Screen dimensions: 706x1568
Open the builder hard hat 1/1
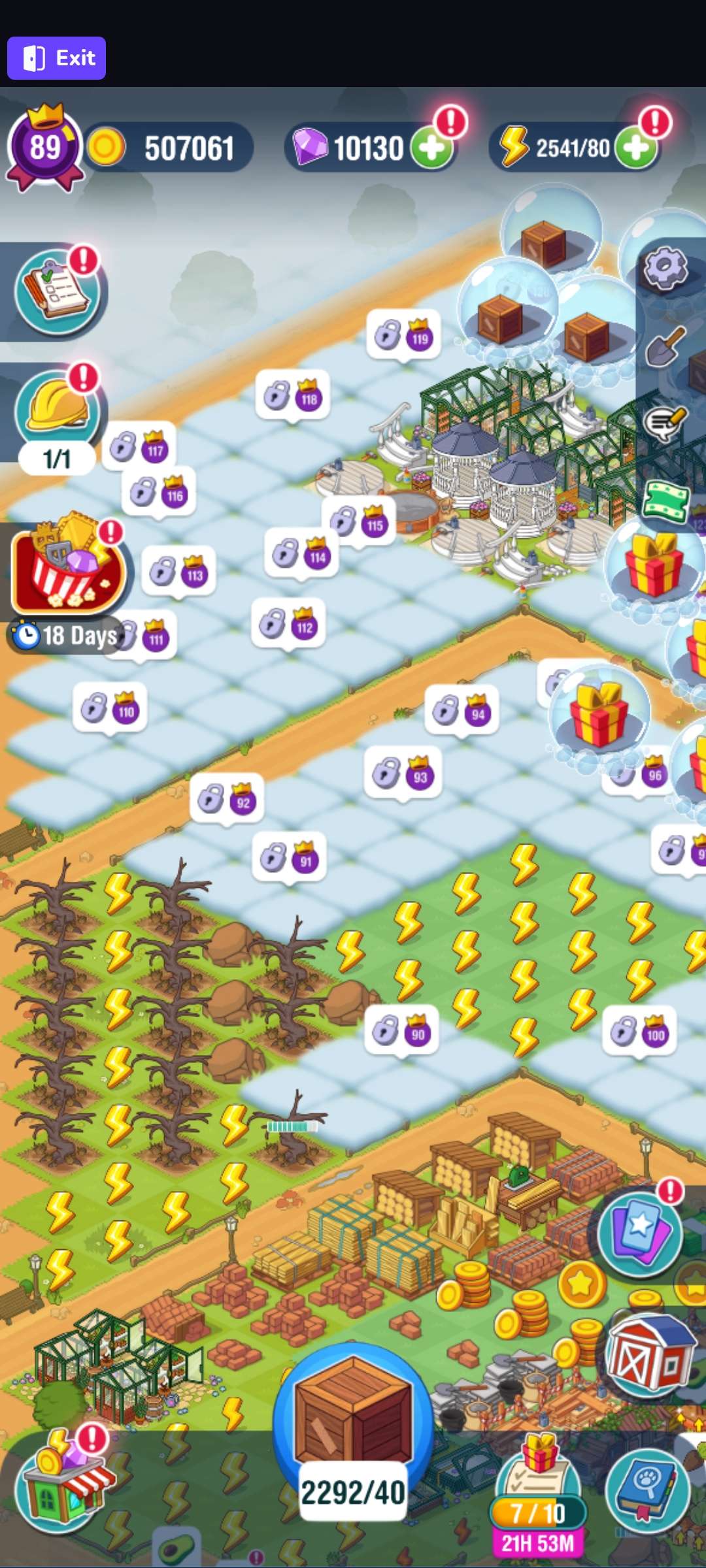[x=58, y=418]
